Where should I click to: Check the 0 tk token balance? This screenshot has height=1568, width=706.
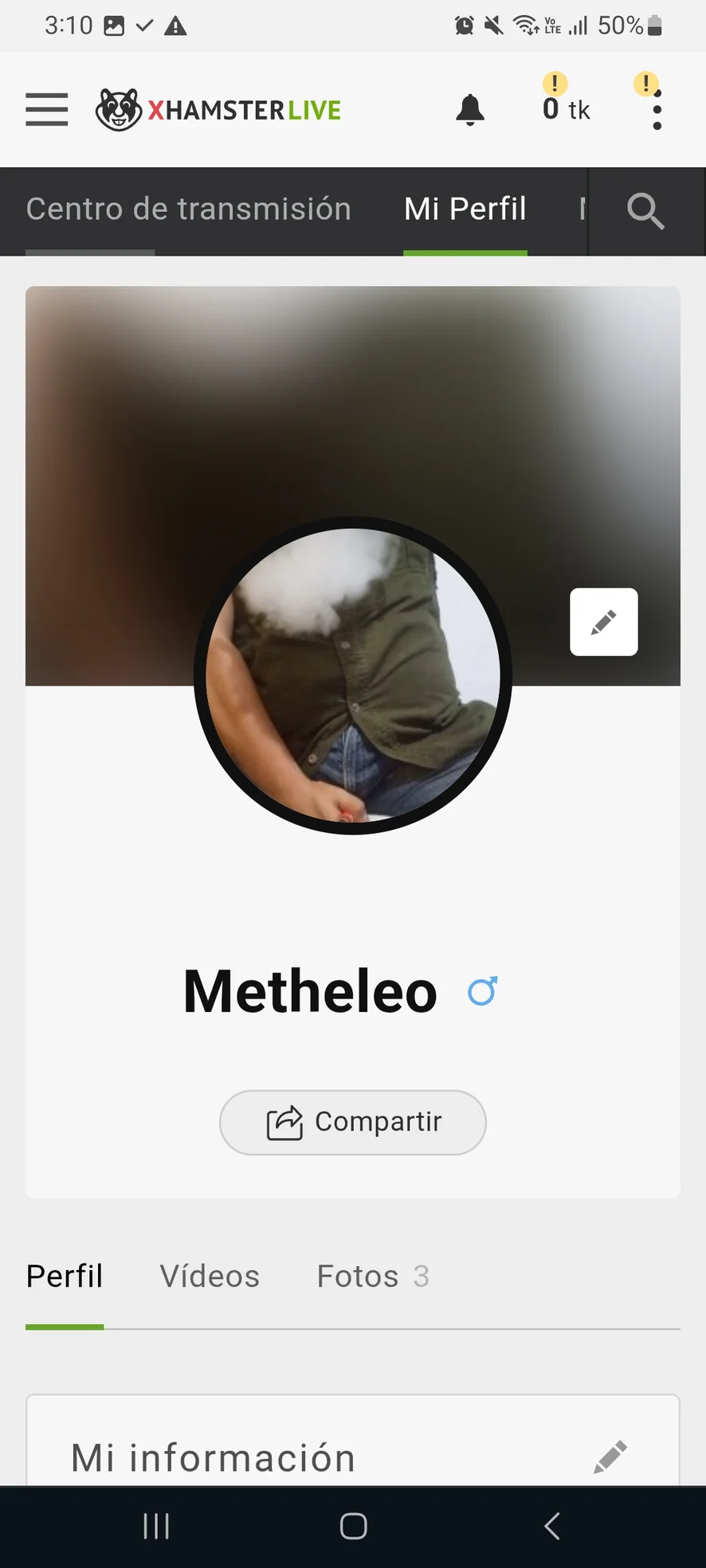click(566, 109)
